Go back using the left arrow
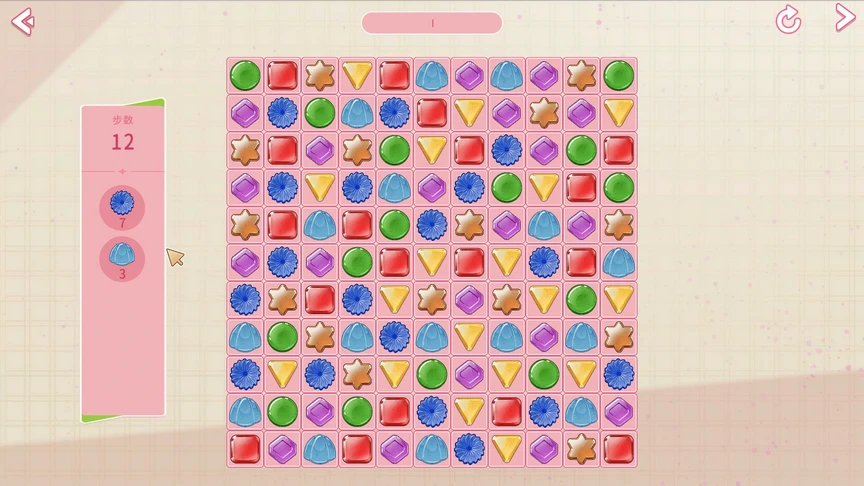The image size is (864, 486). click(22, 21)
